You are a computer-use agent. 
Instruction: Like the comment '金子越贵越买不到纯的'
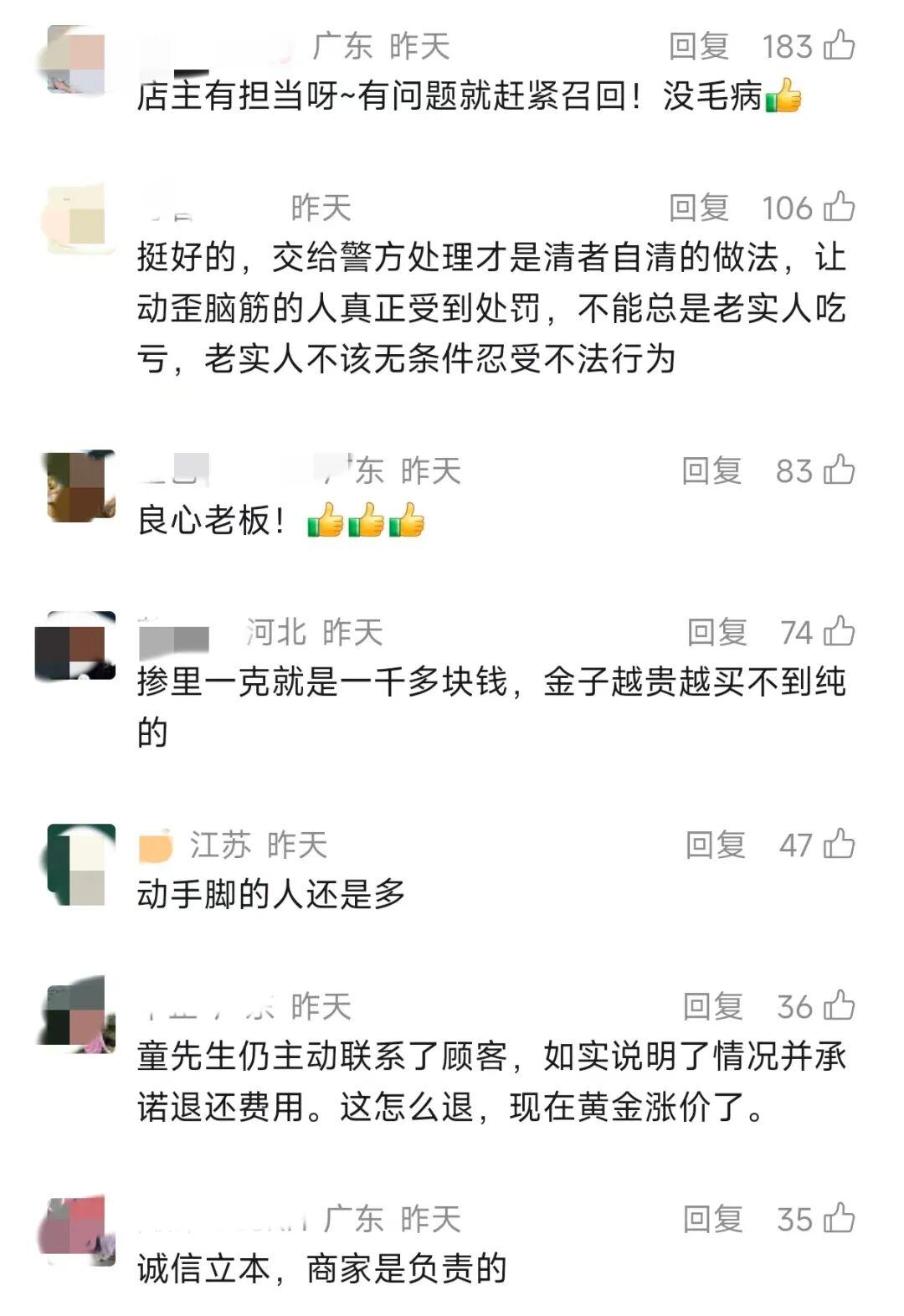[839, 631]
